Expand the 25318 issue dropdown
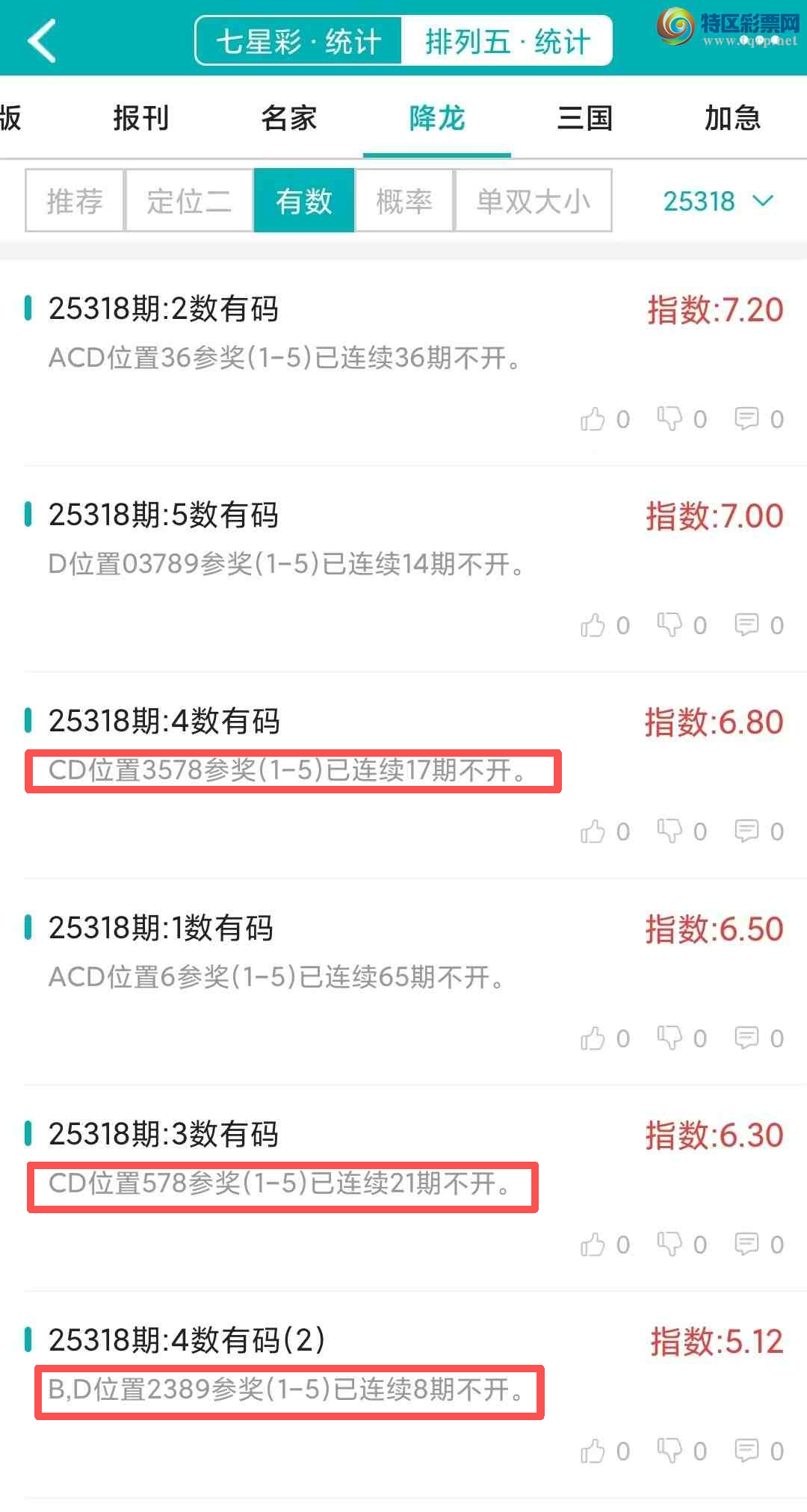 click(x=717, y=201)
